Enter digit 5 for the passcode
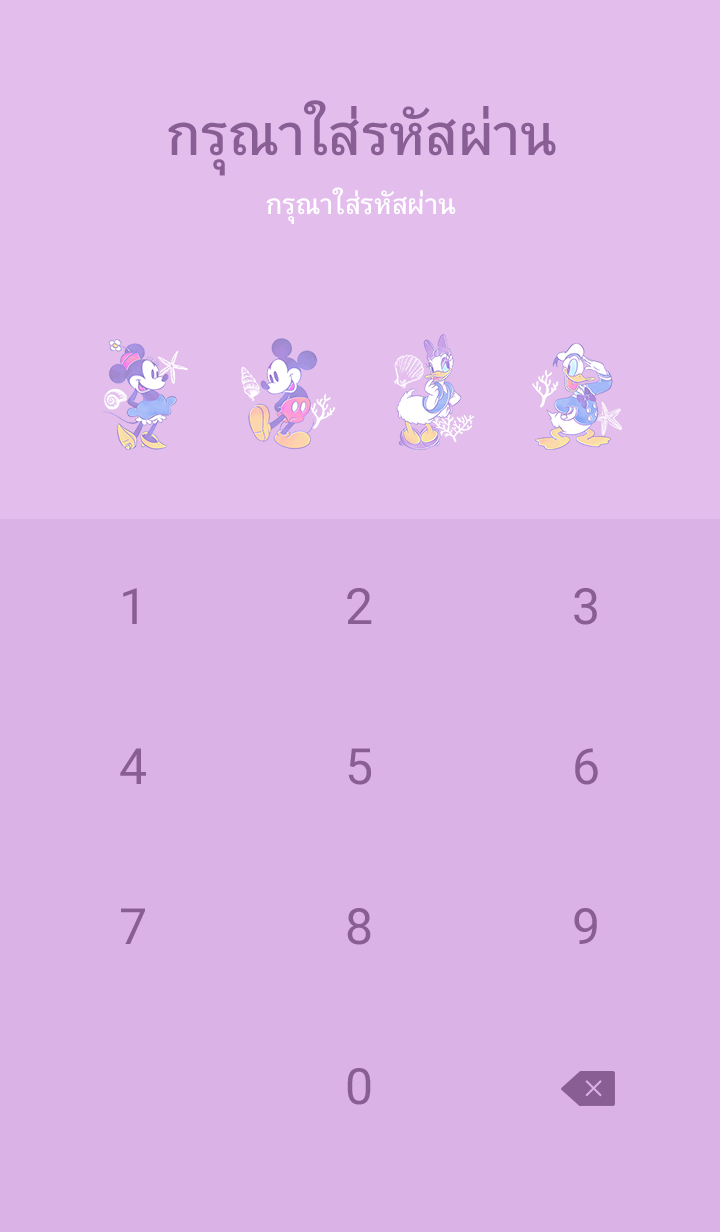 (359, 767)
